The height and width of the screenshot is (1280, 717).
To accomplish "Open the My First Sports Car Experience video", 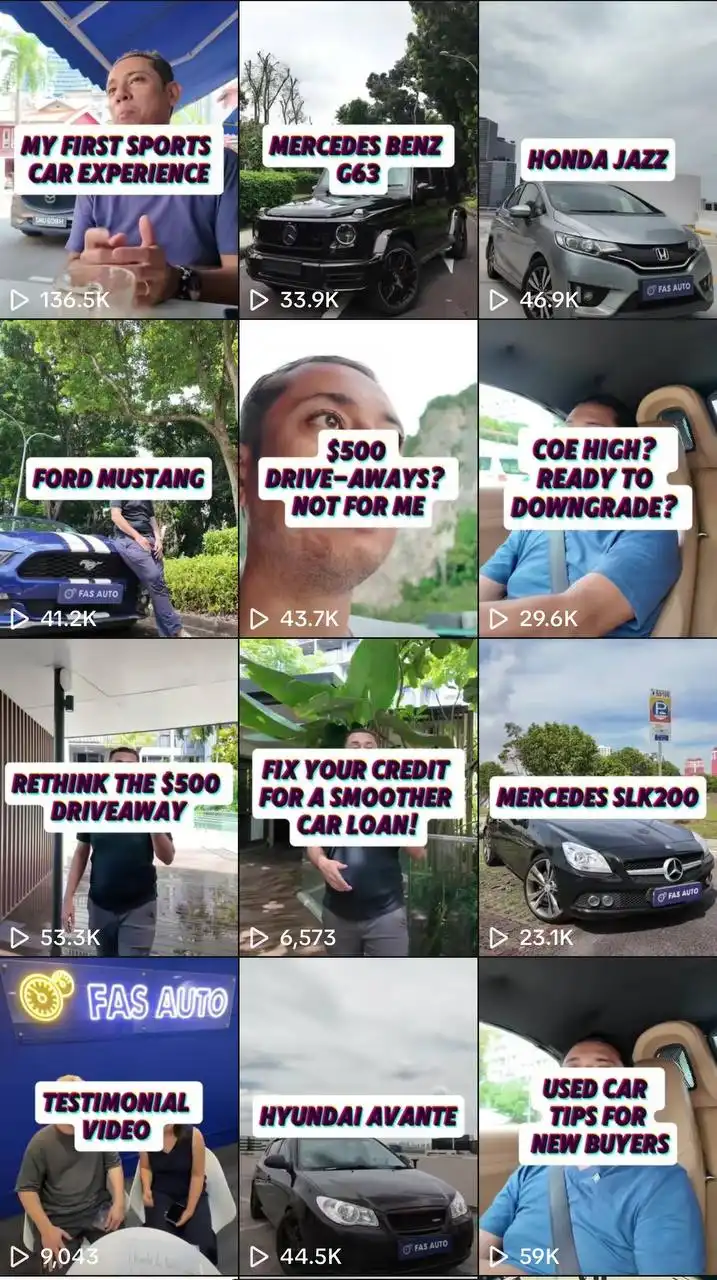I will [x=119, y=159].
